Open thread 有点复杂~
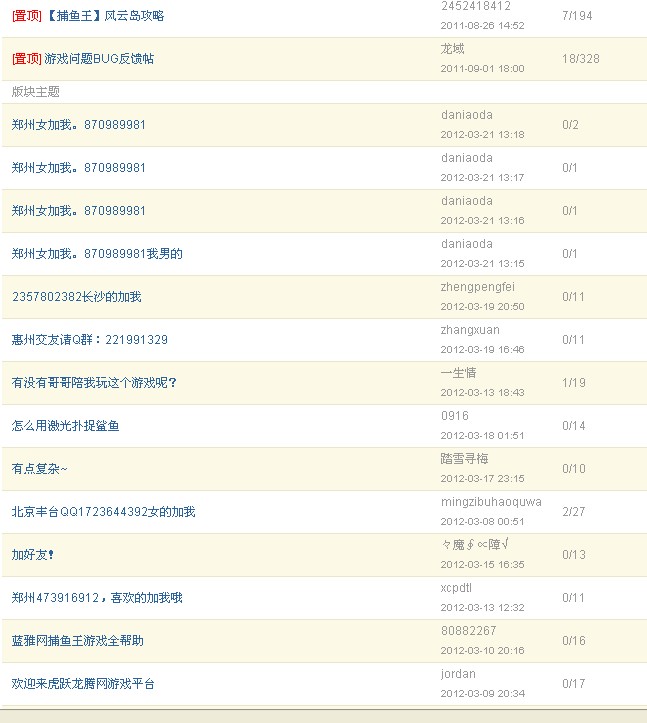 (x=40, y=469)
